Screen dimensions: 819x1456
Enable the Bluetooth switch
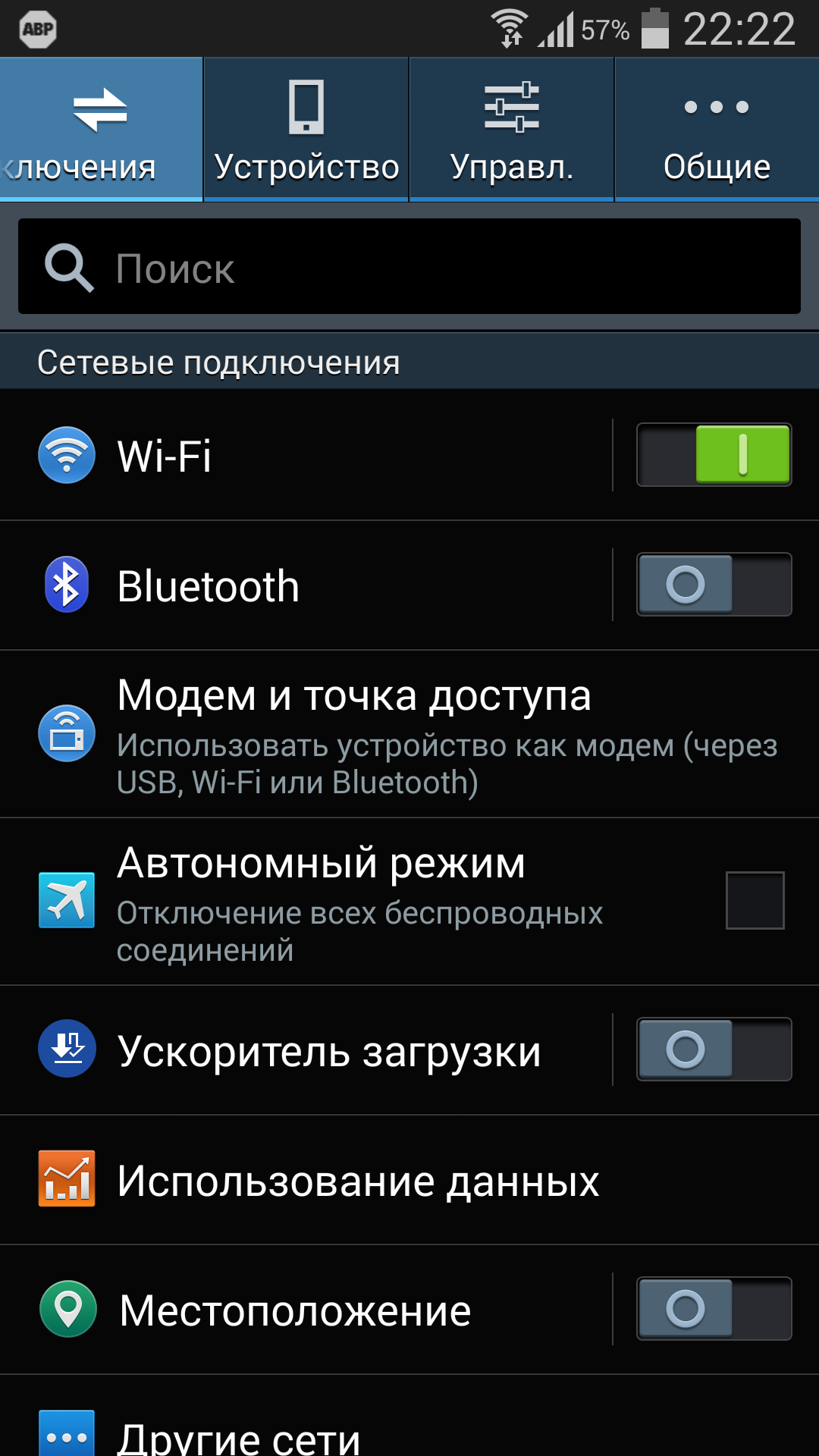point(714,584)
